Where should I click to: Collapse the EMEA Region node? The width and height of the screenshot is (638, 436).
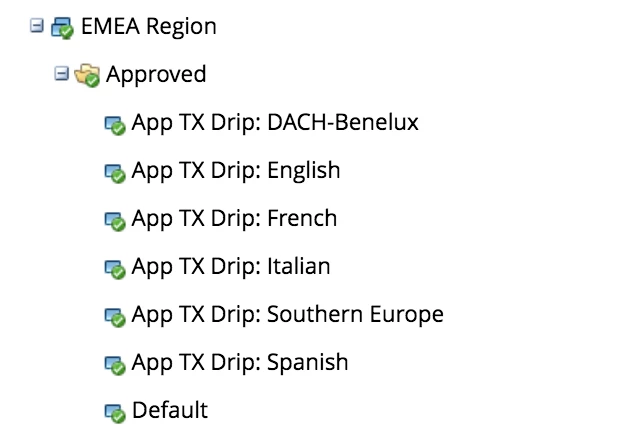[x=37, y=27]
